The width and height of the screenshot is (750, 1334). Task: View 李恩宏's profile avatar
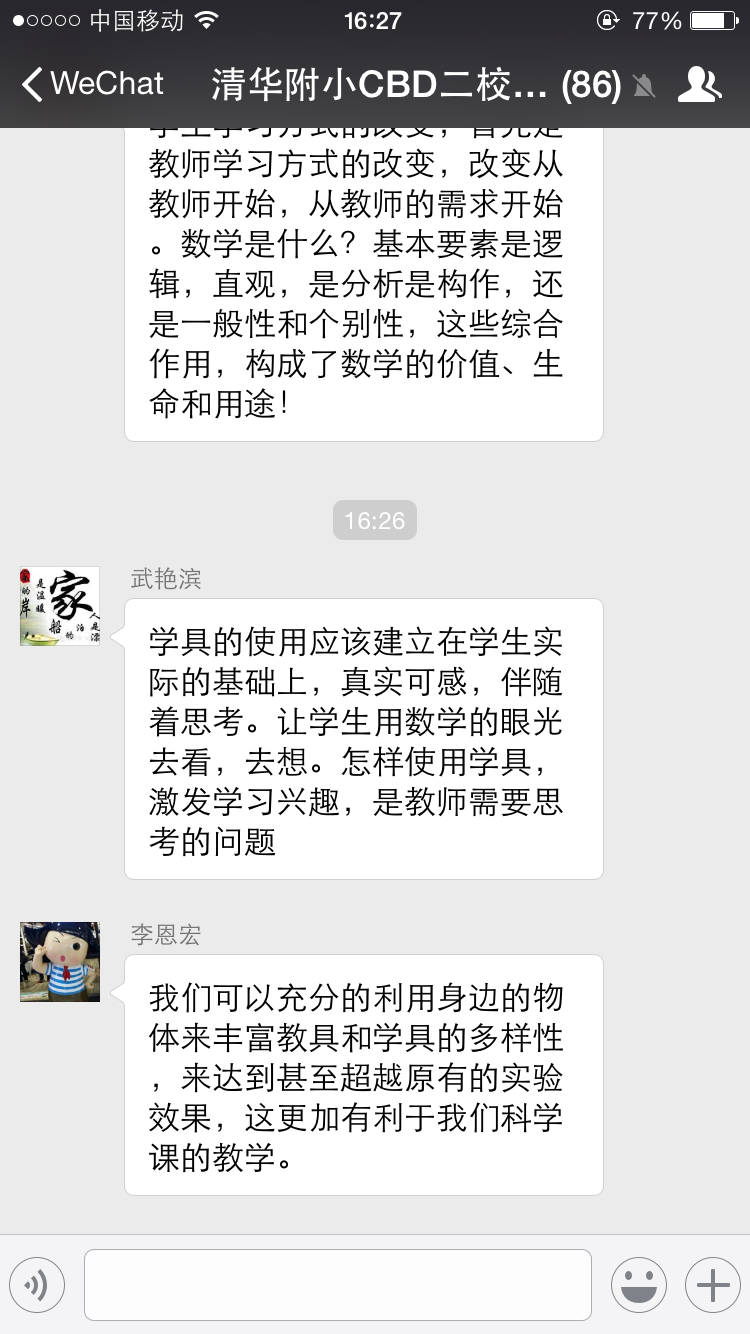60,961
